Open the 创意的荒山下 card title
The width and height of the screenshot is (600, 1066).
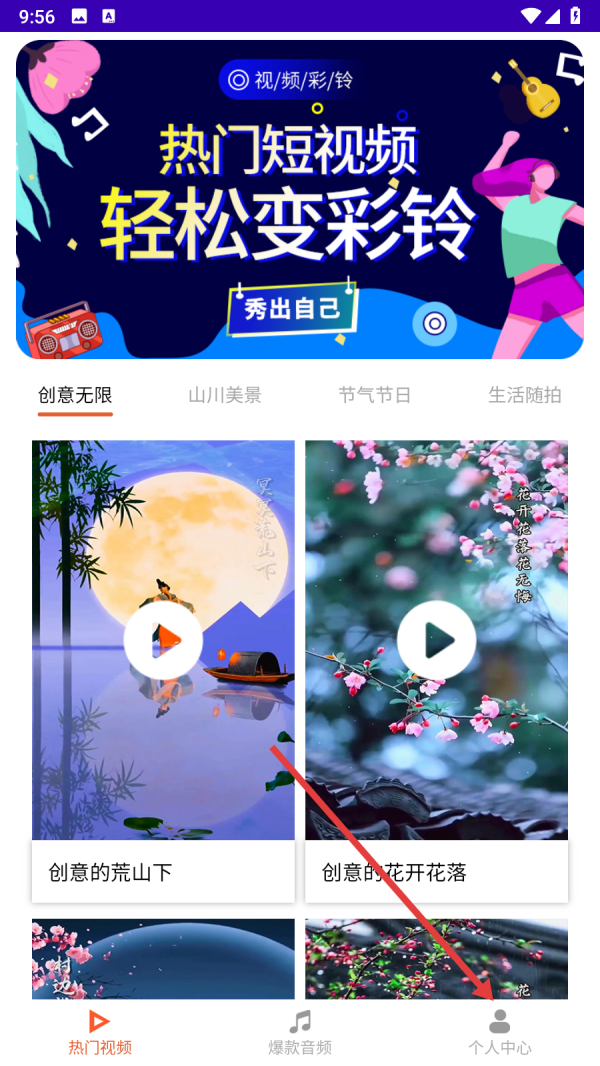(110, 872)
